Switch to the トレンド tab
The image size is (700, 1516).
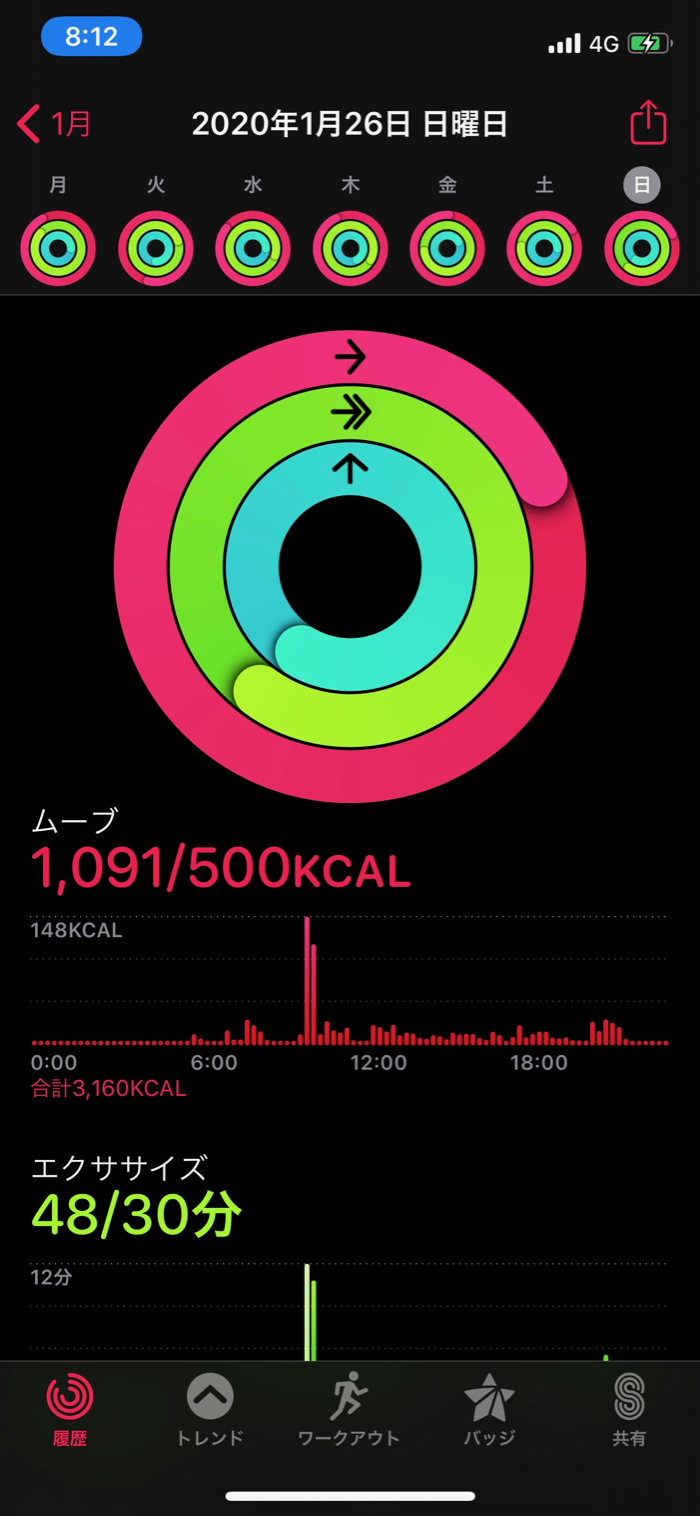210,1410
